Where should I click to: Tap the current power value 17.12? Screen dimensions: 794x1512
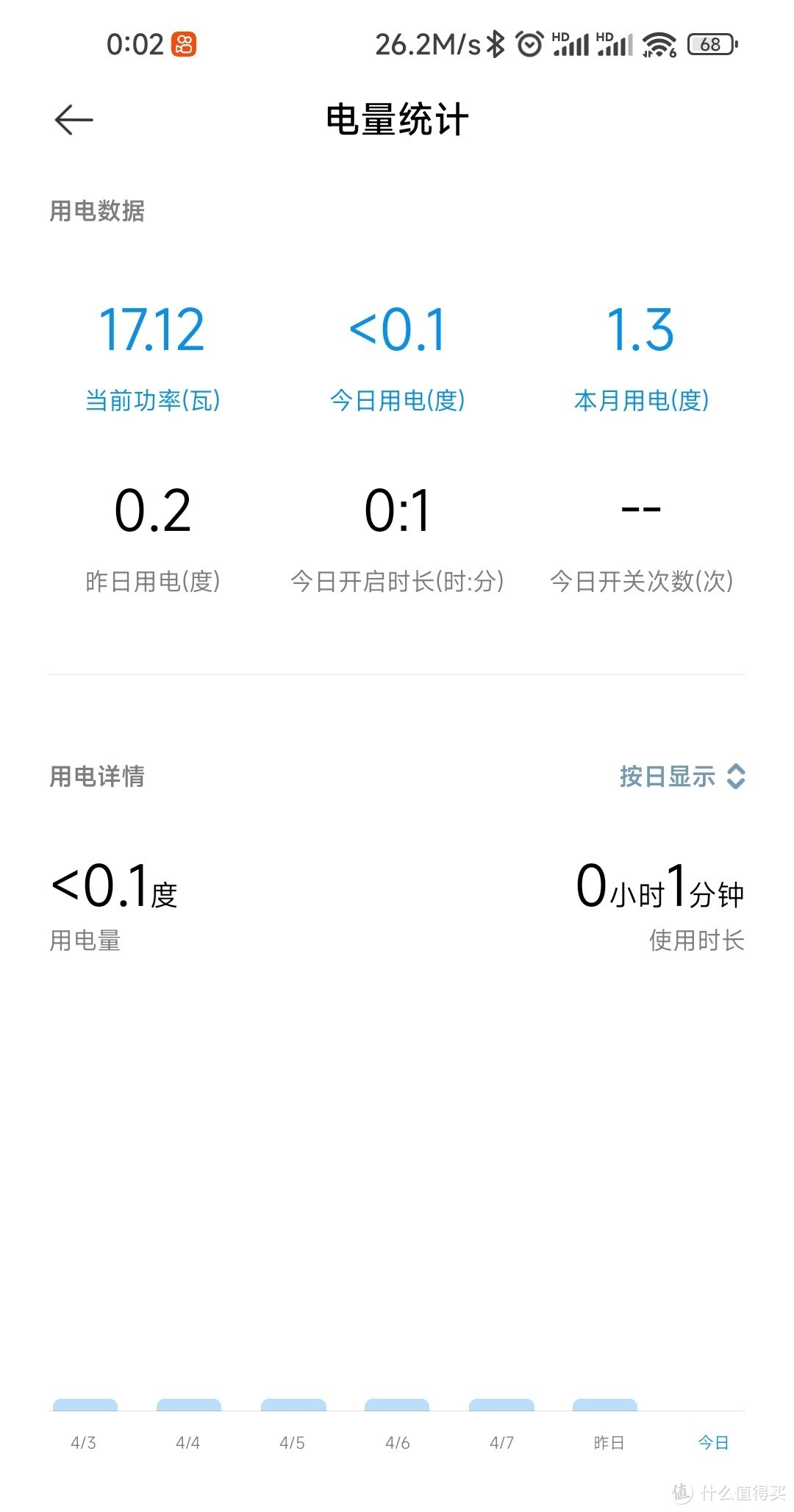[x=152, y=330]
